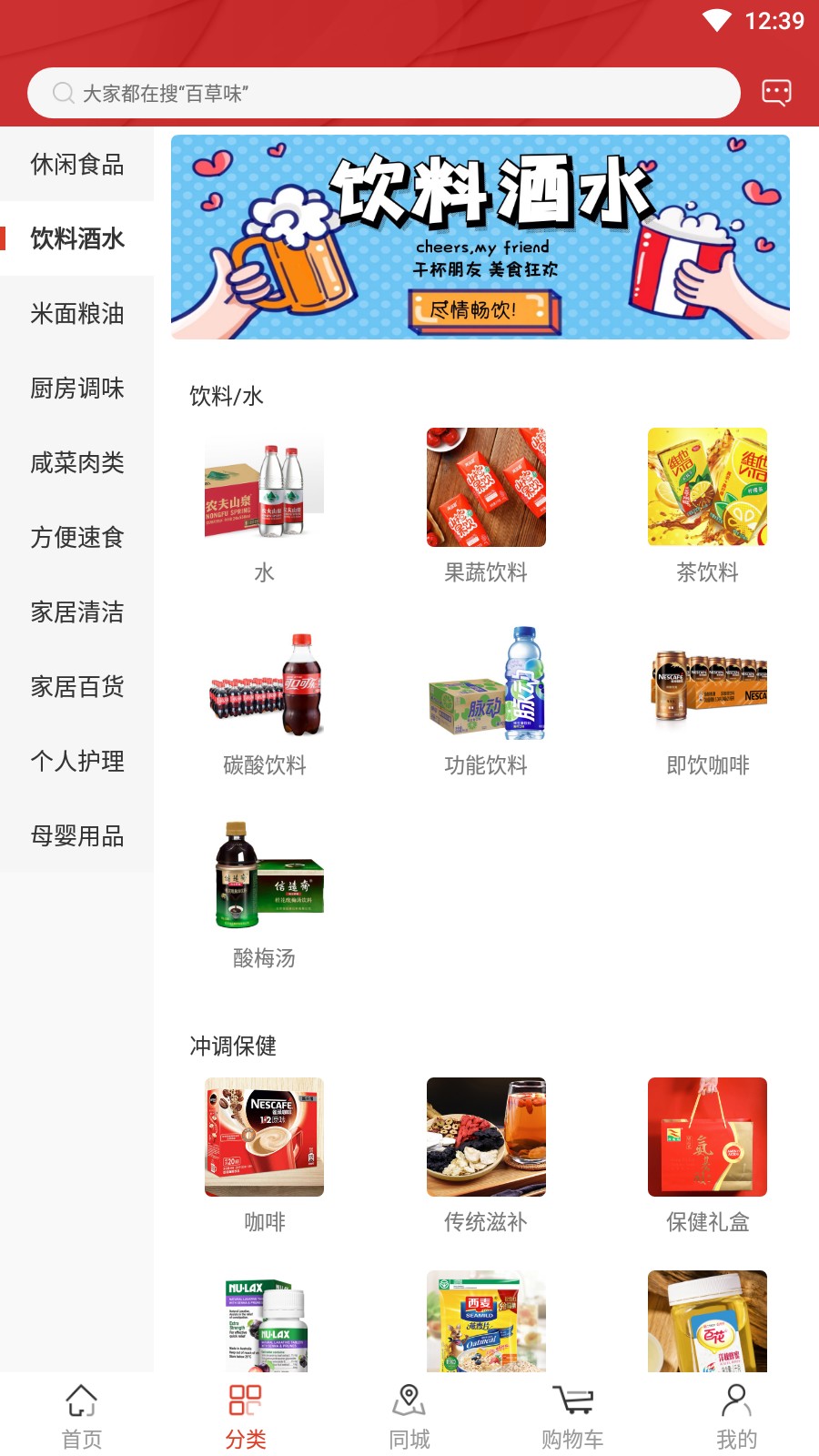Open the 即饮咖啡 subcategory
The width and height of the screenshot is (819, 1456).
coord(707,699)
